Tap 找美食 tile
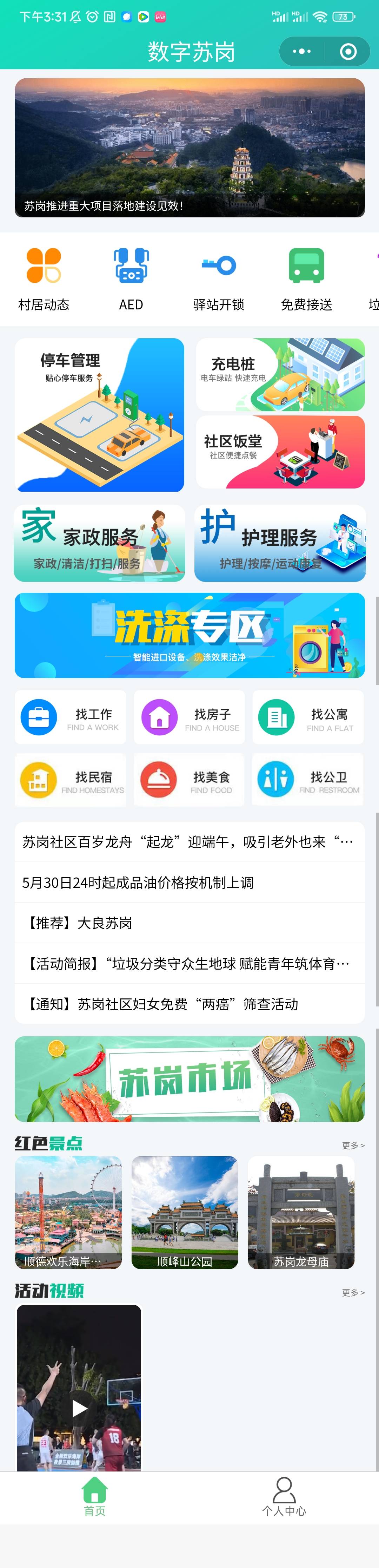This screenshot has width=379, height=1568. click(188, 780)
